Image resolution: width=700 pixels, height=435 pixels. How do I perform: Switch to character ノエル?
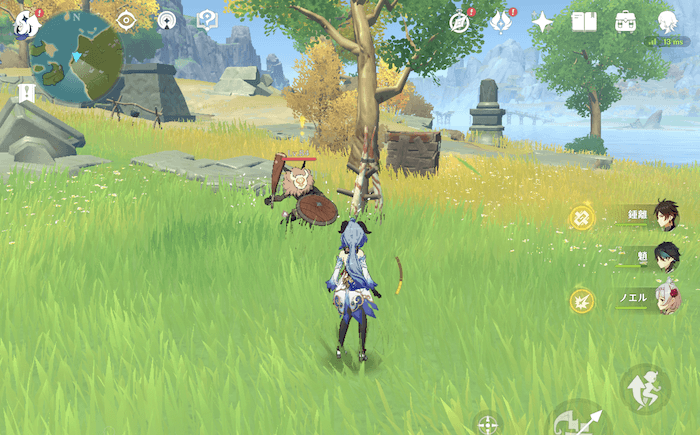click(666, 298)
